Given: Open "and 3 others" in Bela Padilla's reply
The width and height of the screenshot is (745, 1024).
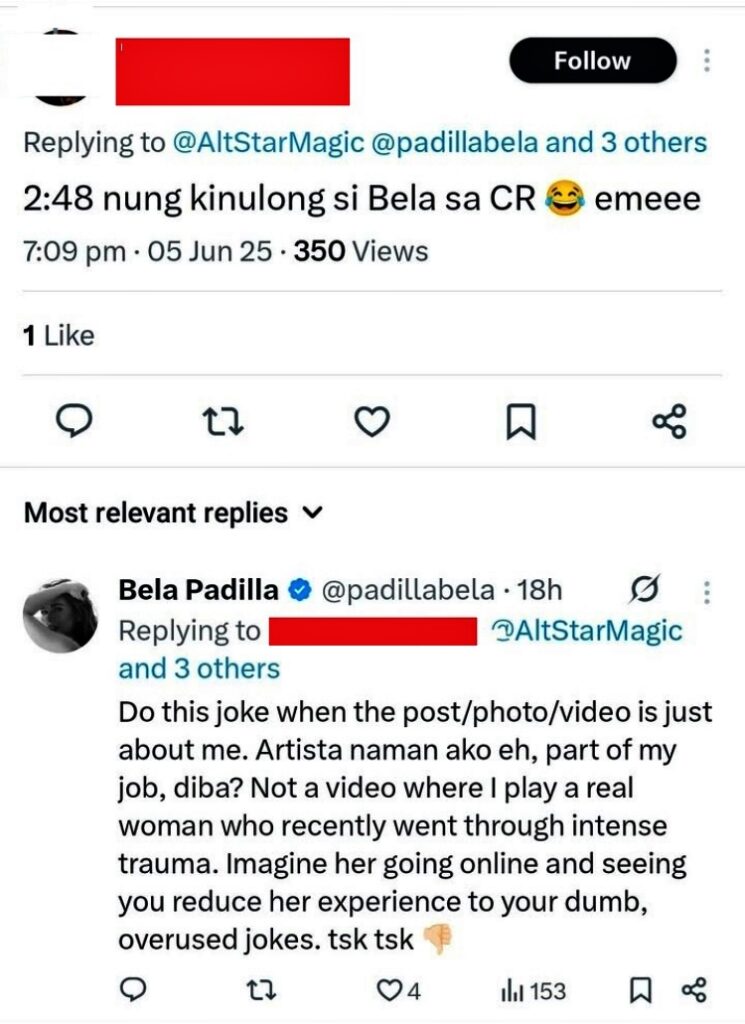Looking at the screenshot, I should 199,668.
